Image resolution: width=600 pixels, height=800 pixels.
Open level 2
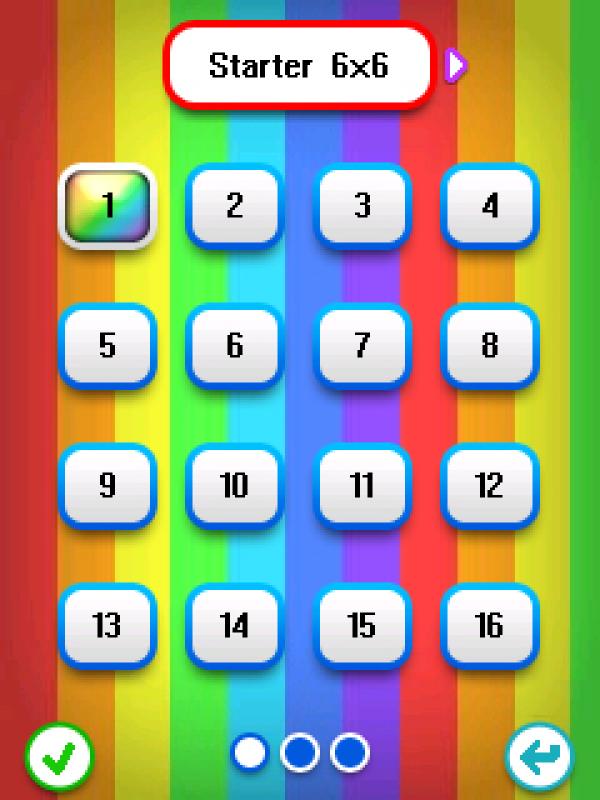[234, 207]
